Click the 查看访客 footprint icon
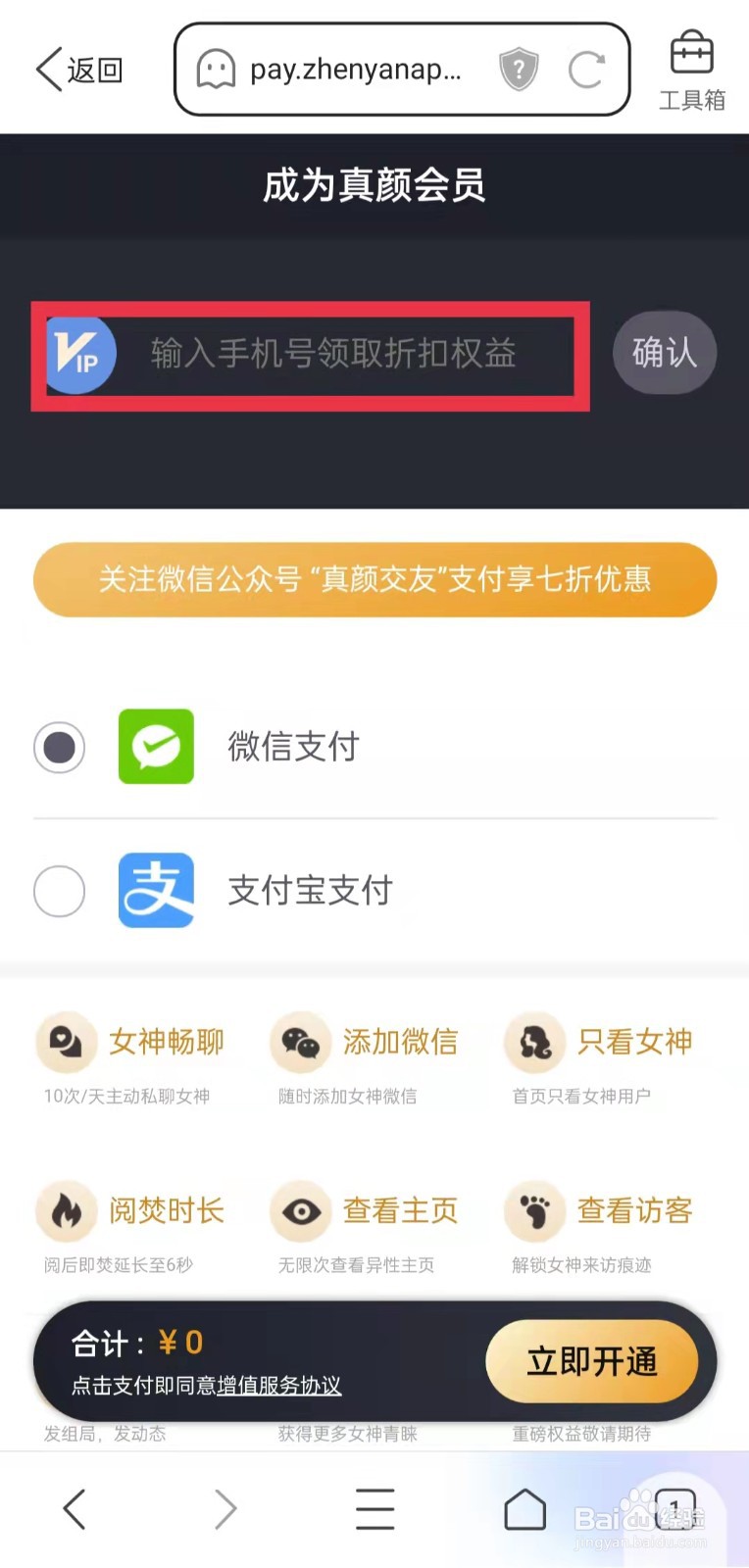This screenshot has width=749, height=1568. tap(535, 1210)
